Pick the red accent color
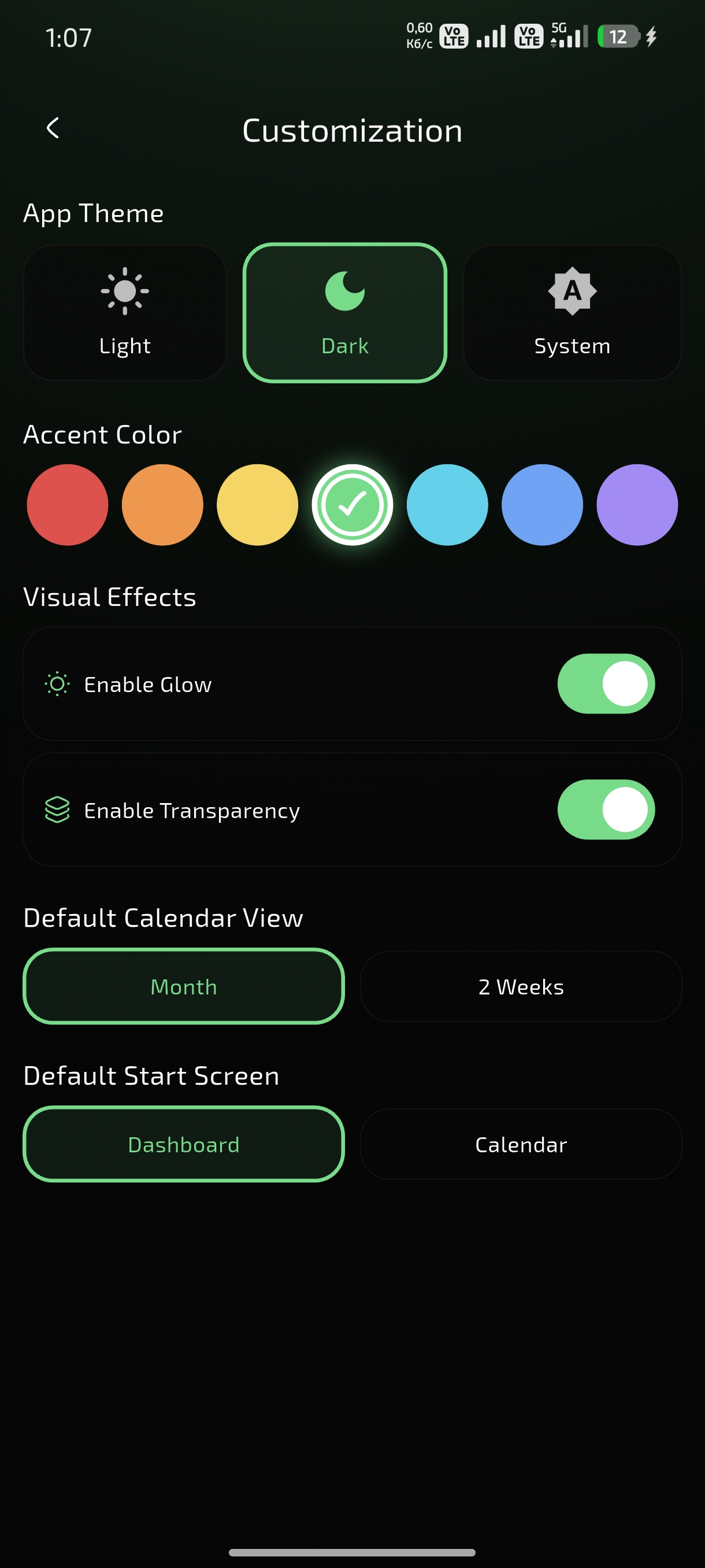 pos(68,505)
